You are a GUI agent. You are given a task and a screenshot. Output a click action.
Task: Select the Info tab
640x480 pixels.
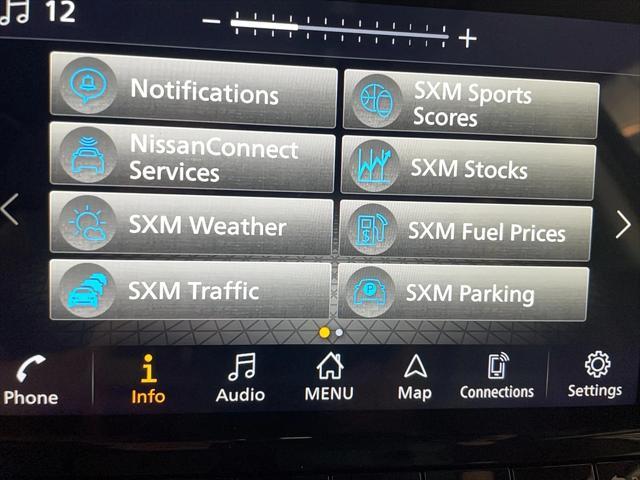(148, 380)
